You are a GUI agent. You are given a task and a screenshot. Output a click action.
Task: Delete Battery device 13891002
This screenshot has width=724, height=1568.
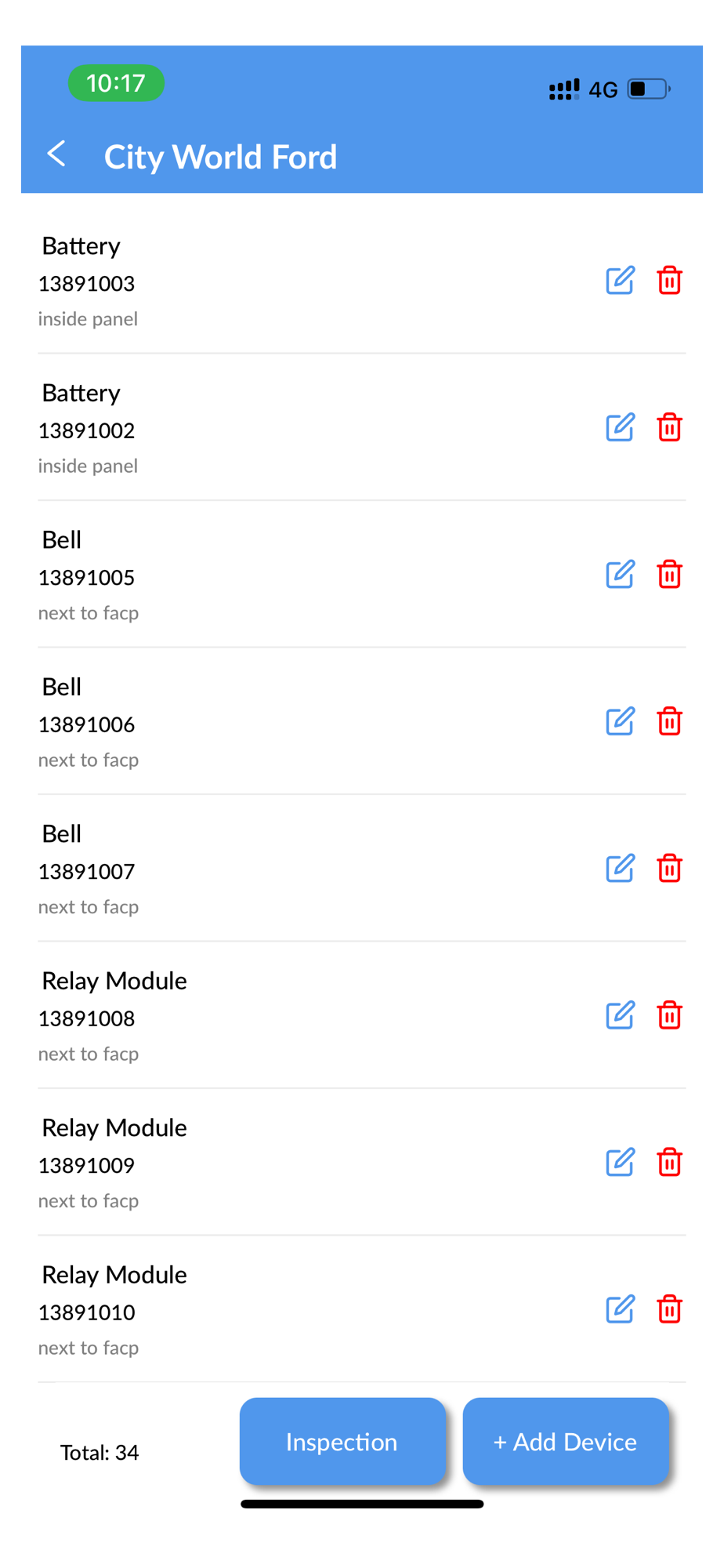click(x=669, y=427)
